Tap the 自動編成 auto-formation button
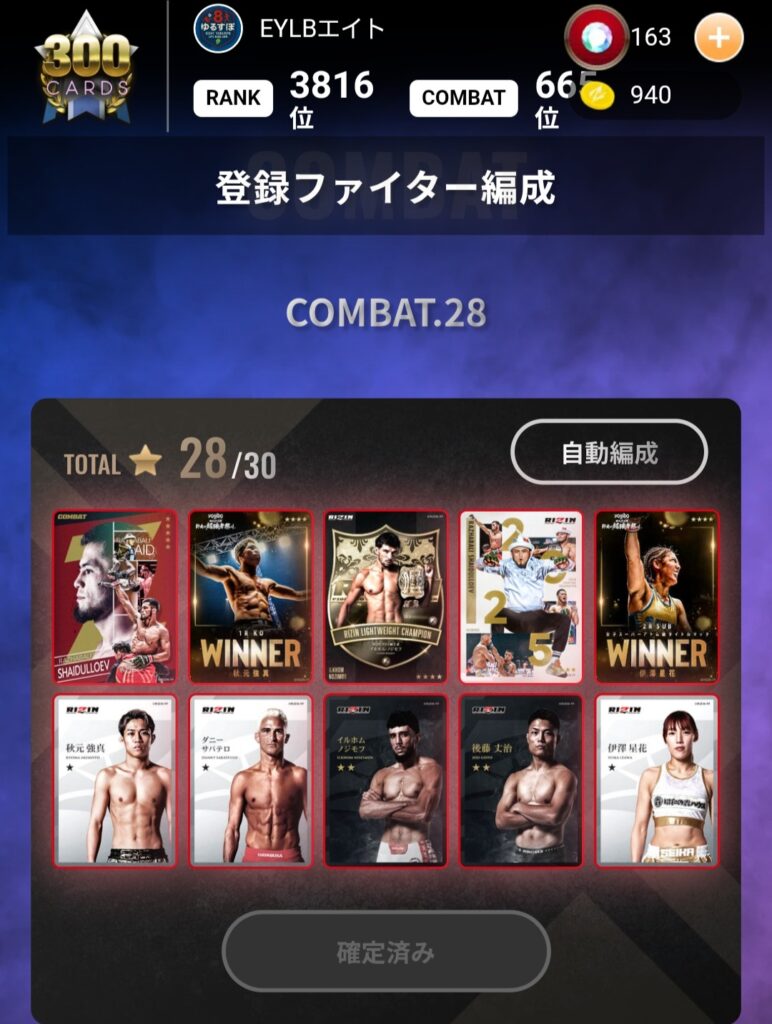The image size is (772, 1024). coord(609,452)
